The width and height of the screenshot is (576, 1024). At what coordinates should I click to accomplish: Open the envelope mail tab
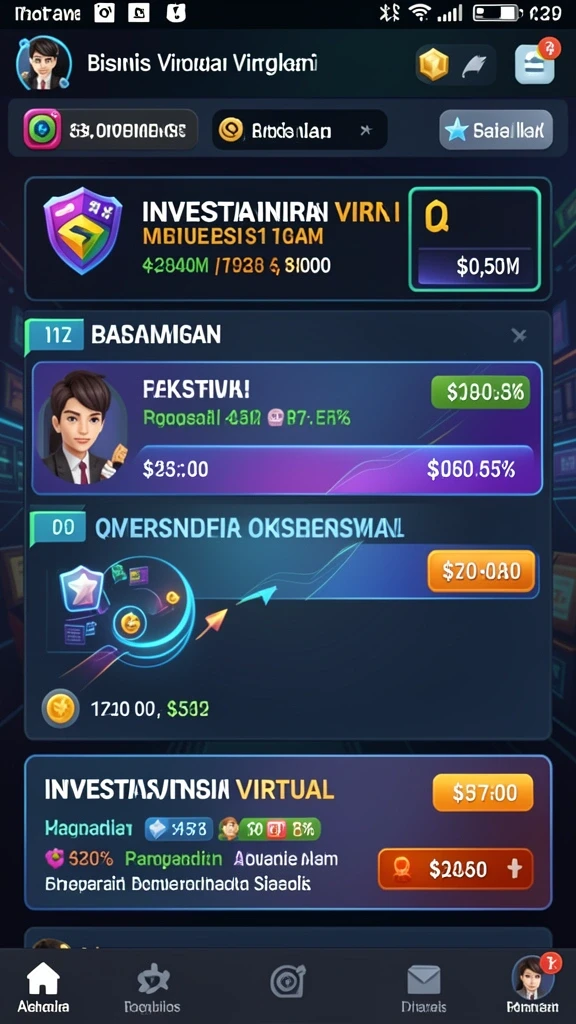coord(424,987)
